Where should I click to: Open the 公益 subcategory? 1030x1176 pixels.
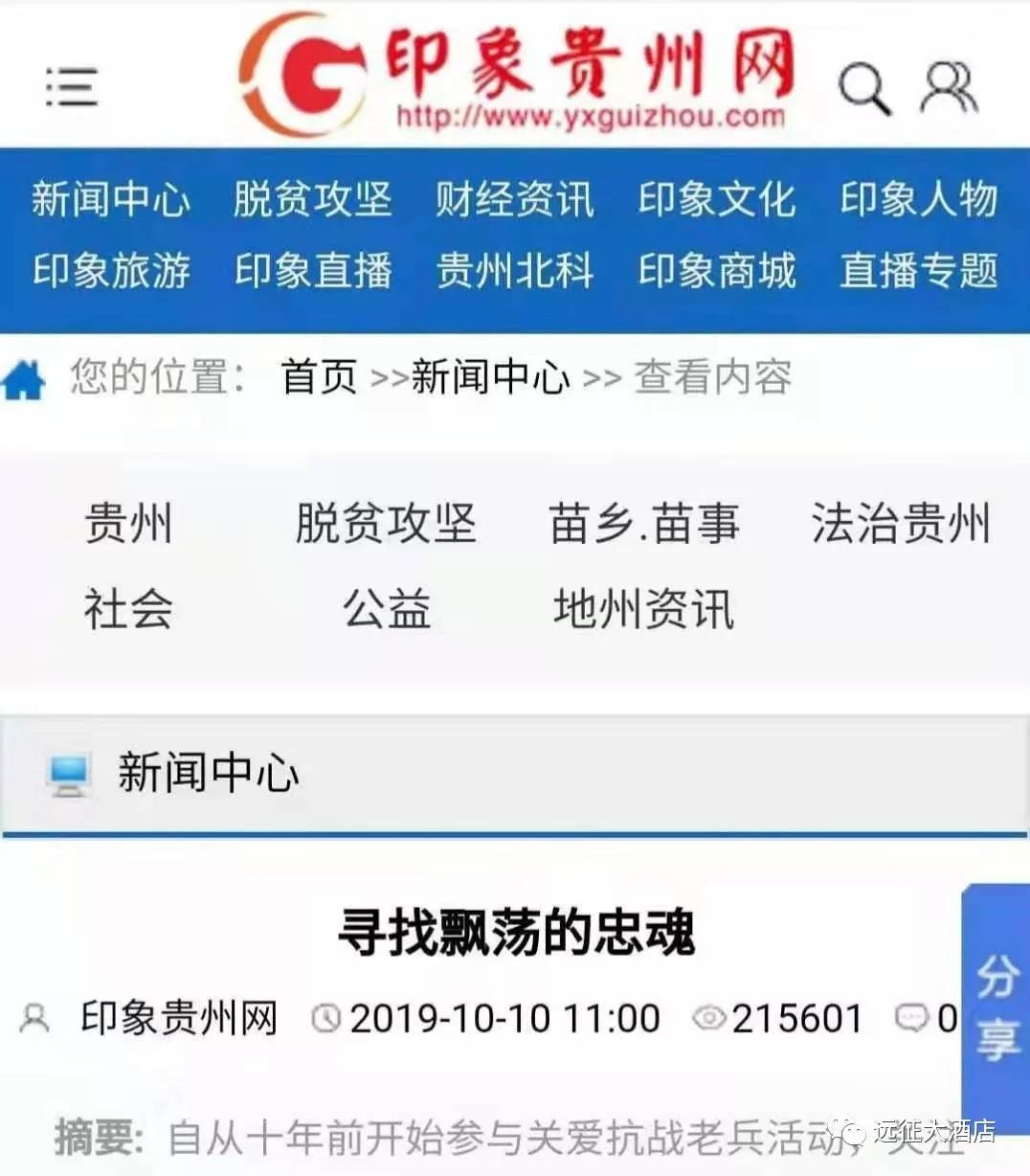pyautogui.click(x=387, y=609)
